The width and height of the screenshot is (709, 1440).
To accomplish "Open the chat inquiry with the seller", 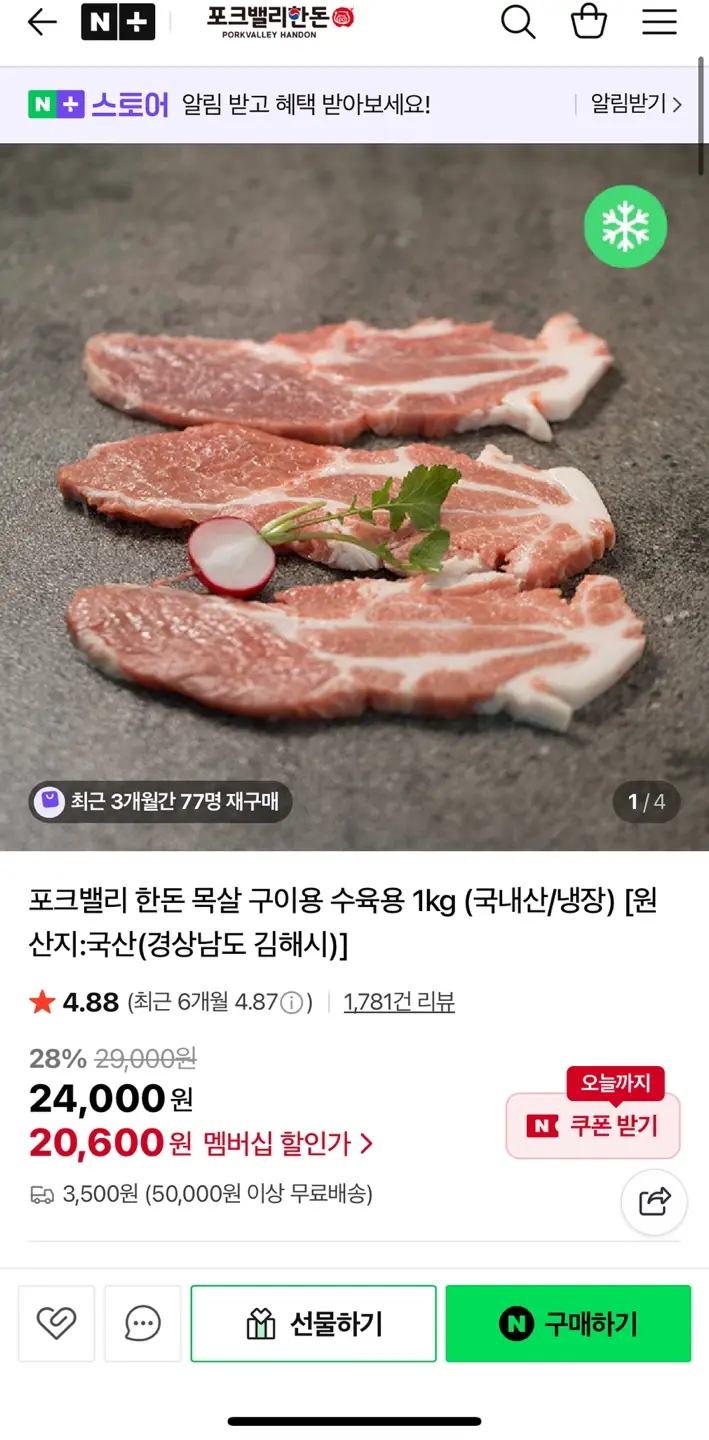I will 143,1324.
